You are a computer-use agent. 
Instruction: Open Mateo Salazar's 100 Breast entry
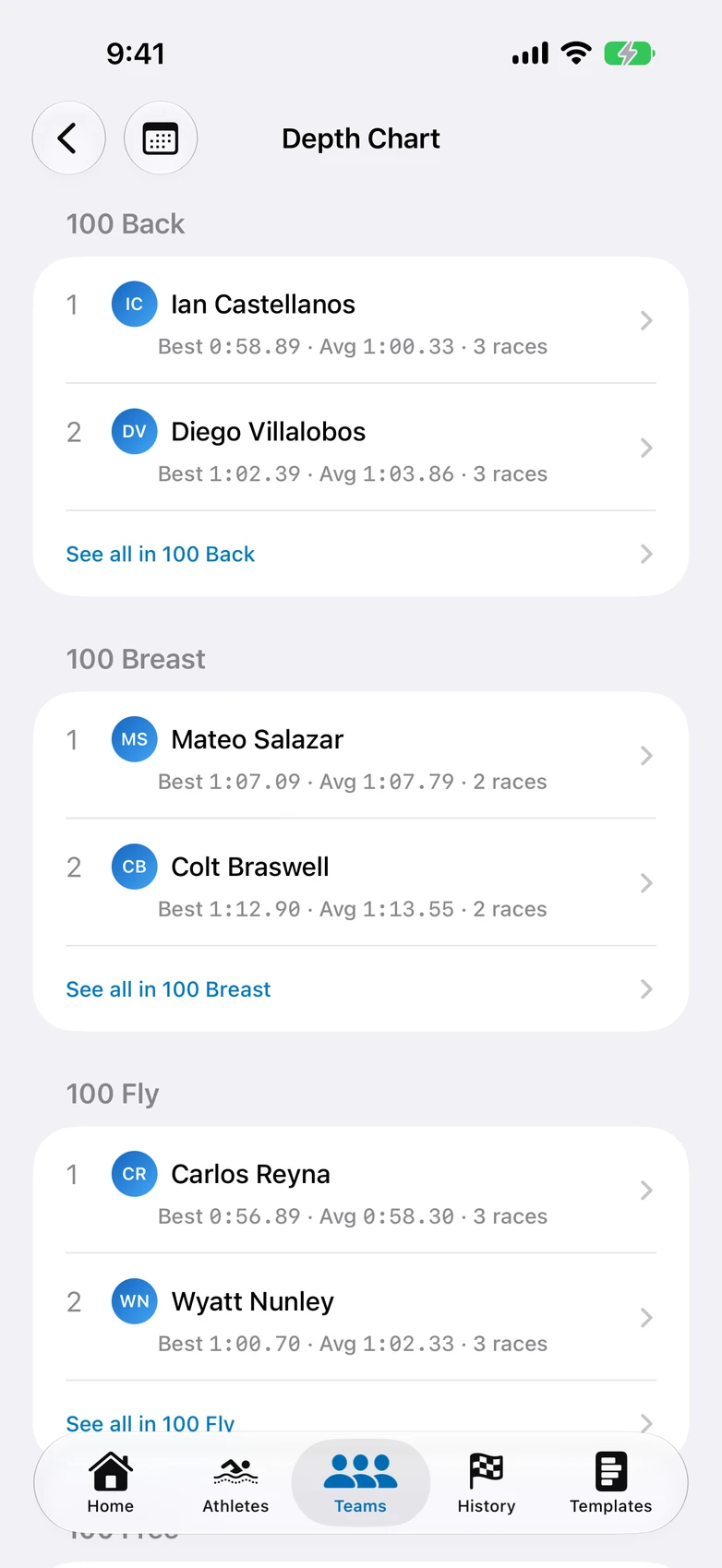click(361, 756)
